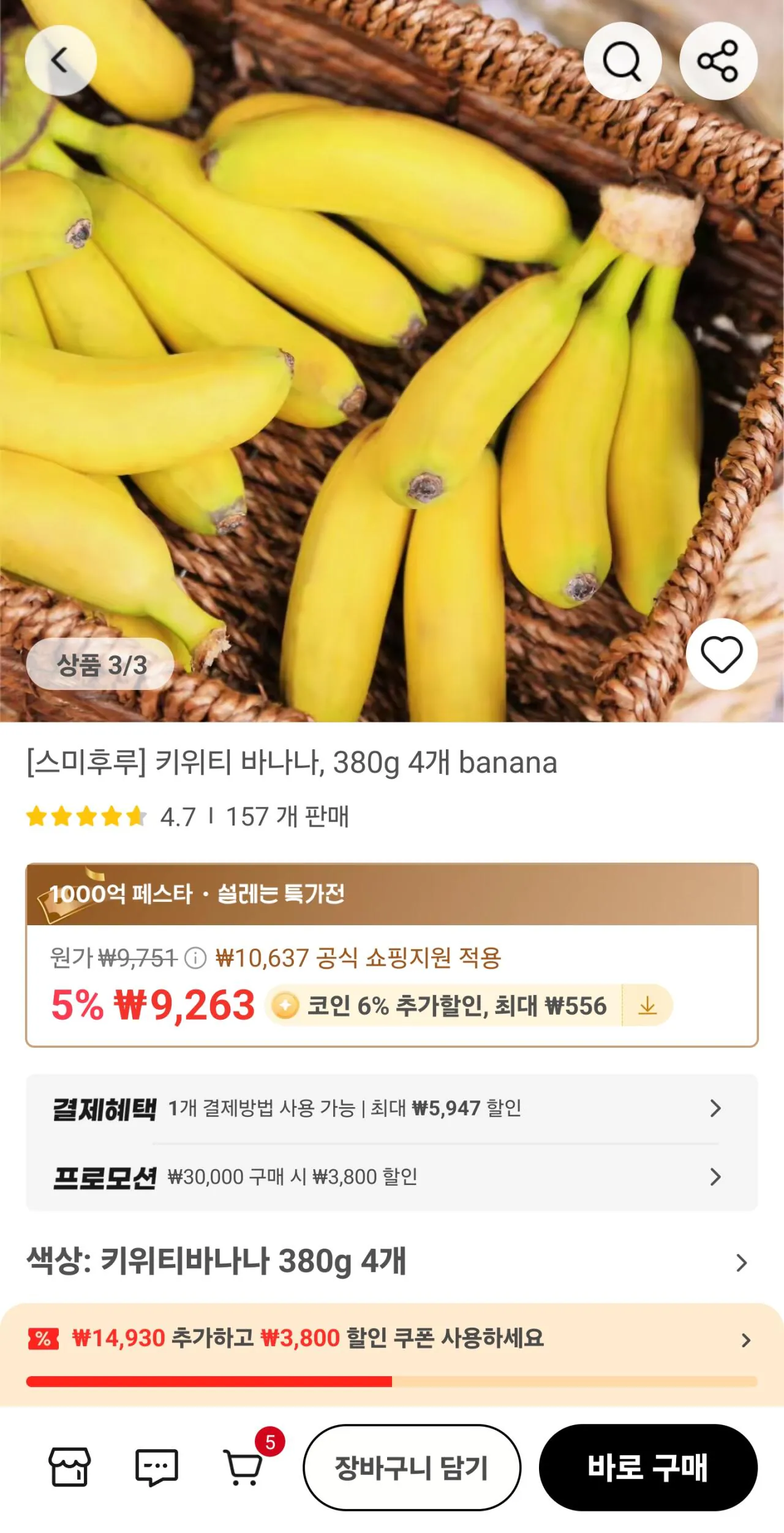Screen dimensions: 784x1533
Task: Tap the share icon in the header
Action: [718, 59]
